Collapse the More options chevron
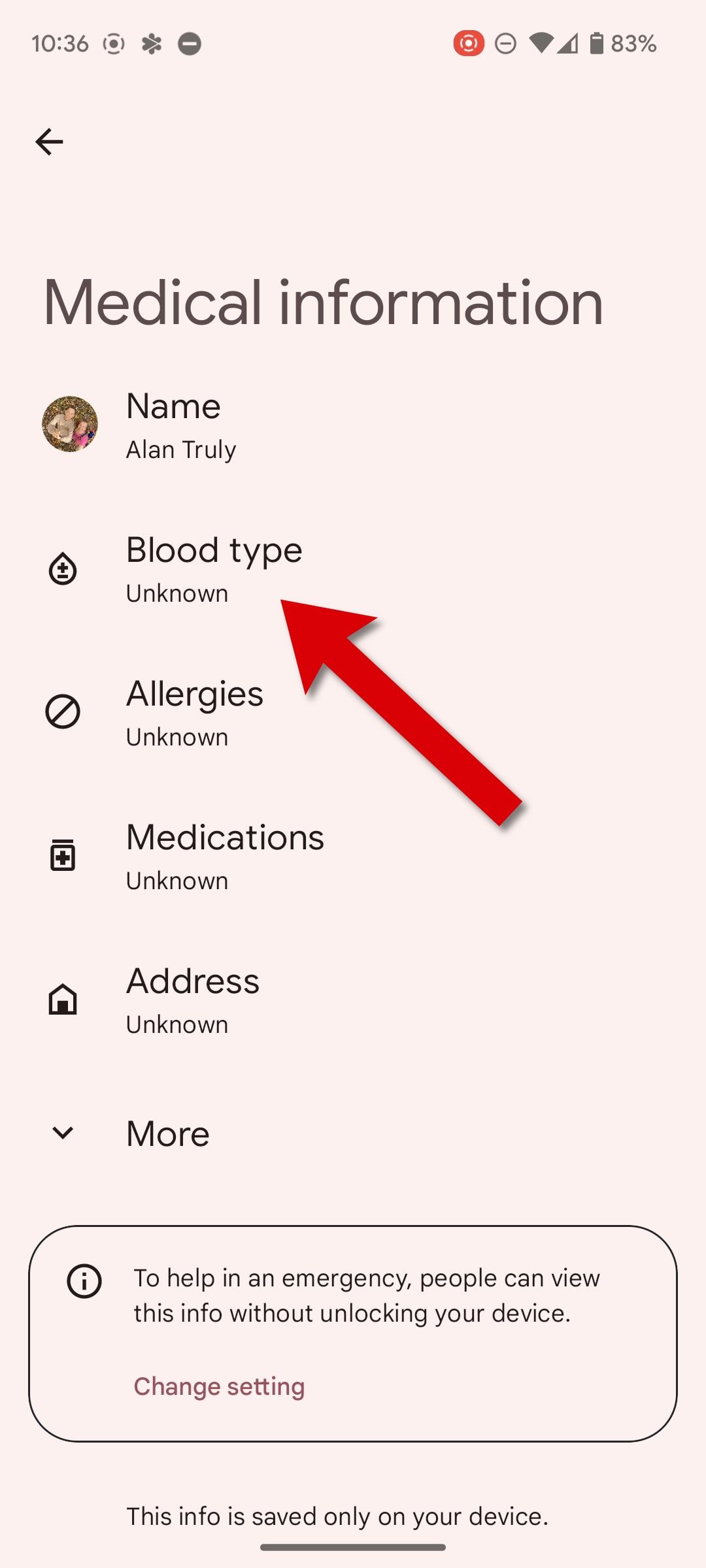Screen dimensions: 706x1568 [x=62, y=1134]
